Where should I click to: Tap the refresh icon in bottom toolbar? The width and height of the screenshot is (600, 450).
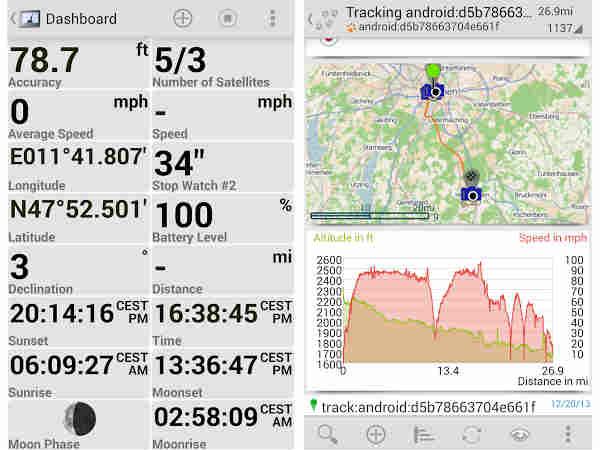[472, 434]
